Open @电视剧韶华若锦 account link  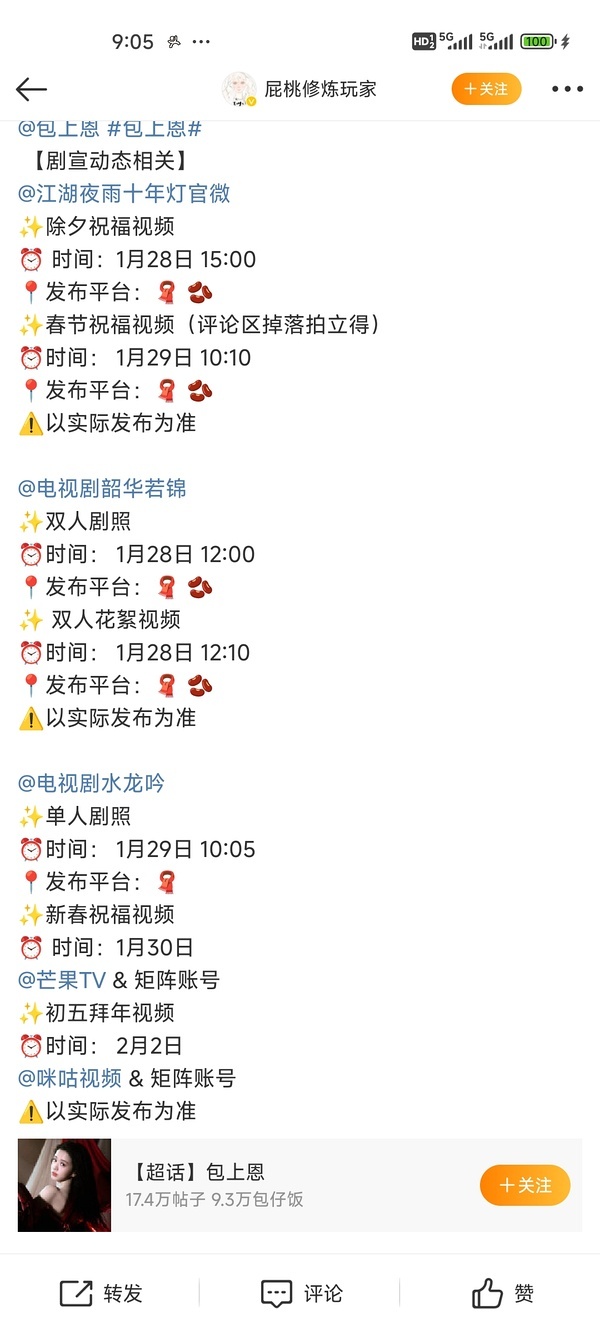[102, 488]
